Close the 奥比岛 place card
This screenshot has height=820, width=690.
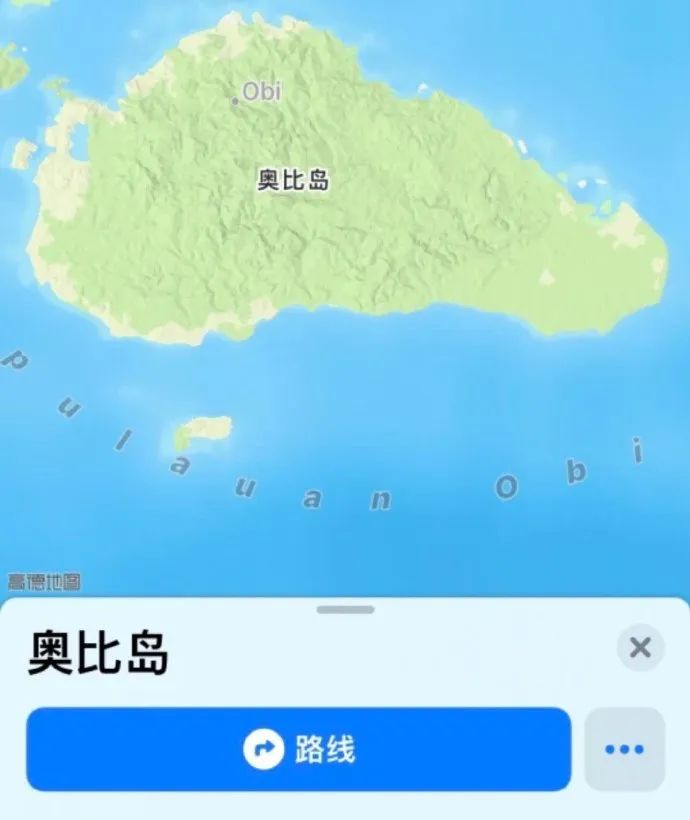[640, 648]
